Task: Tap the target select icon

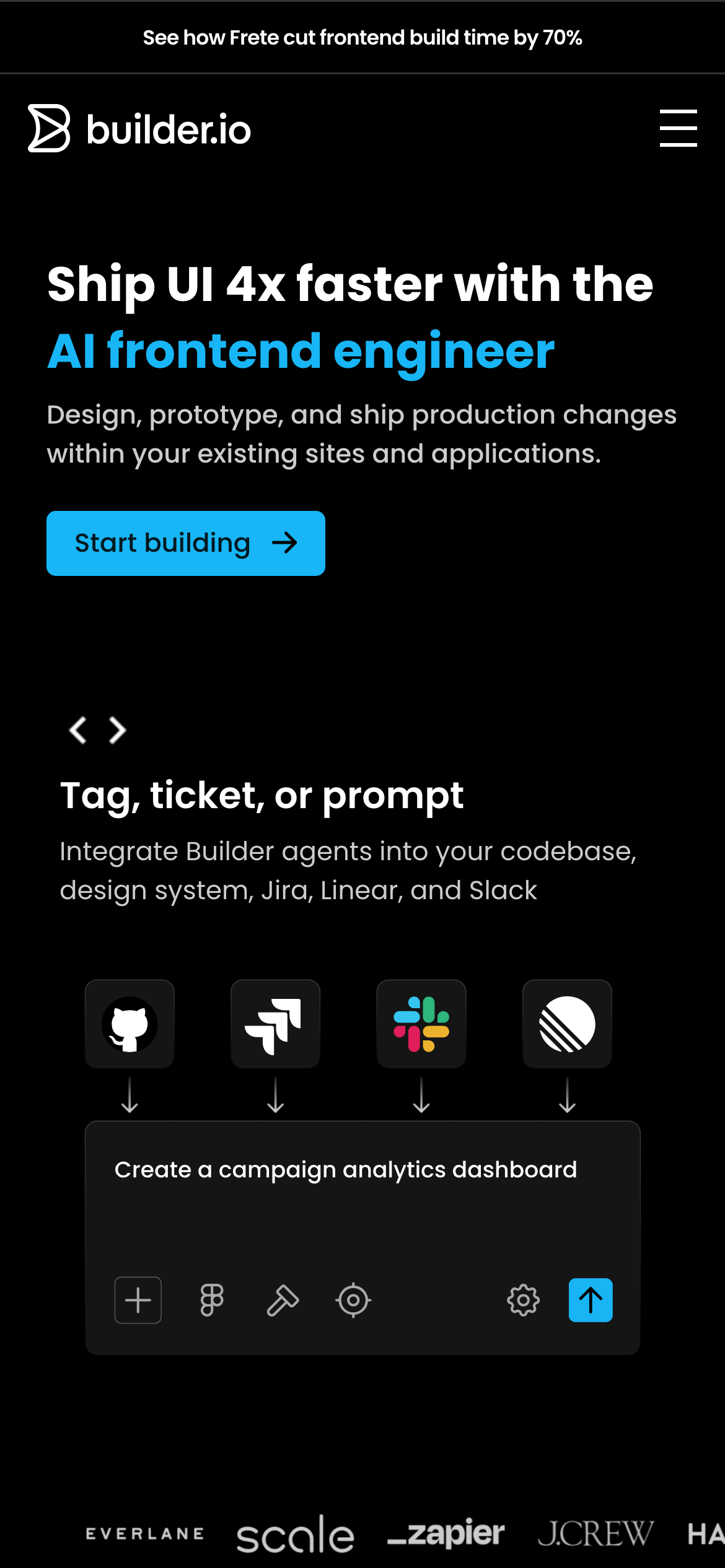Action: pyautogui.click(x=353, y=1300)
